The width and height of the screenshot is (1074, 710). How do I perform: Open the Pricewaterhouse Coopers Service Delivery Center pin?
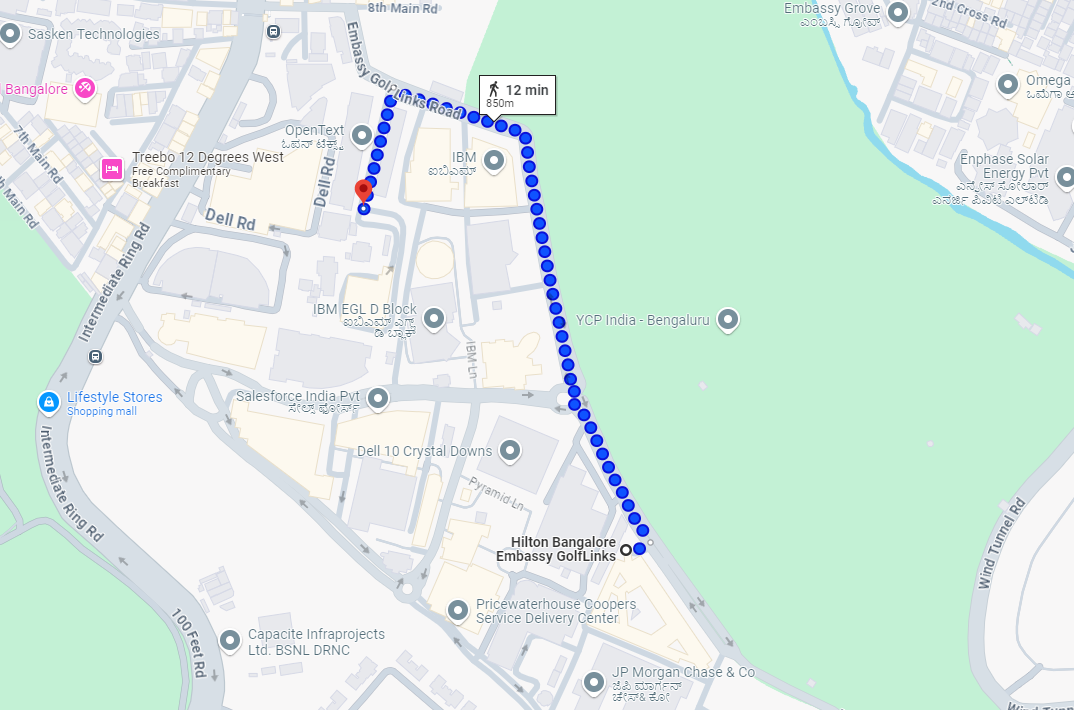click(x=458, y=609)
